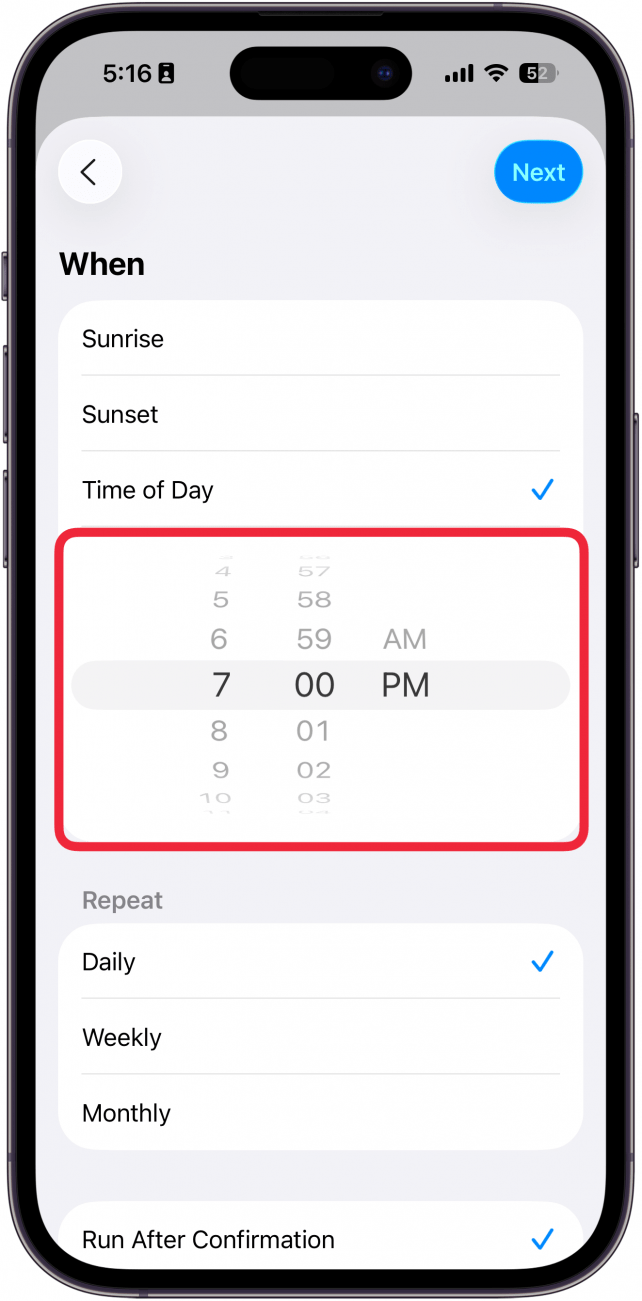Set repeat to Daily
This screenshot has height=1301, width=642.
[320, 962]
